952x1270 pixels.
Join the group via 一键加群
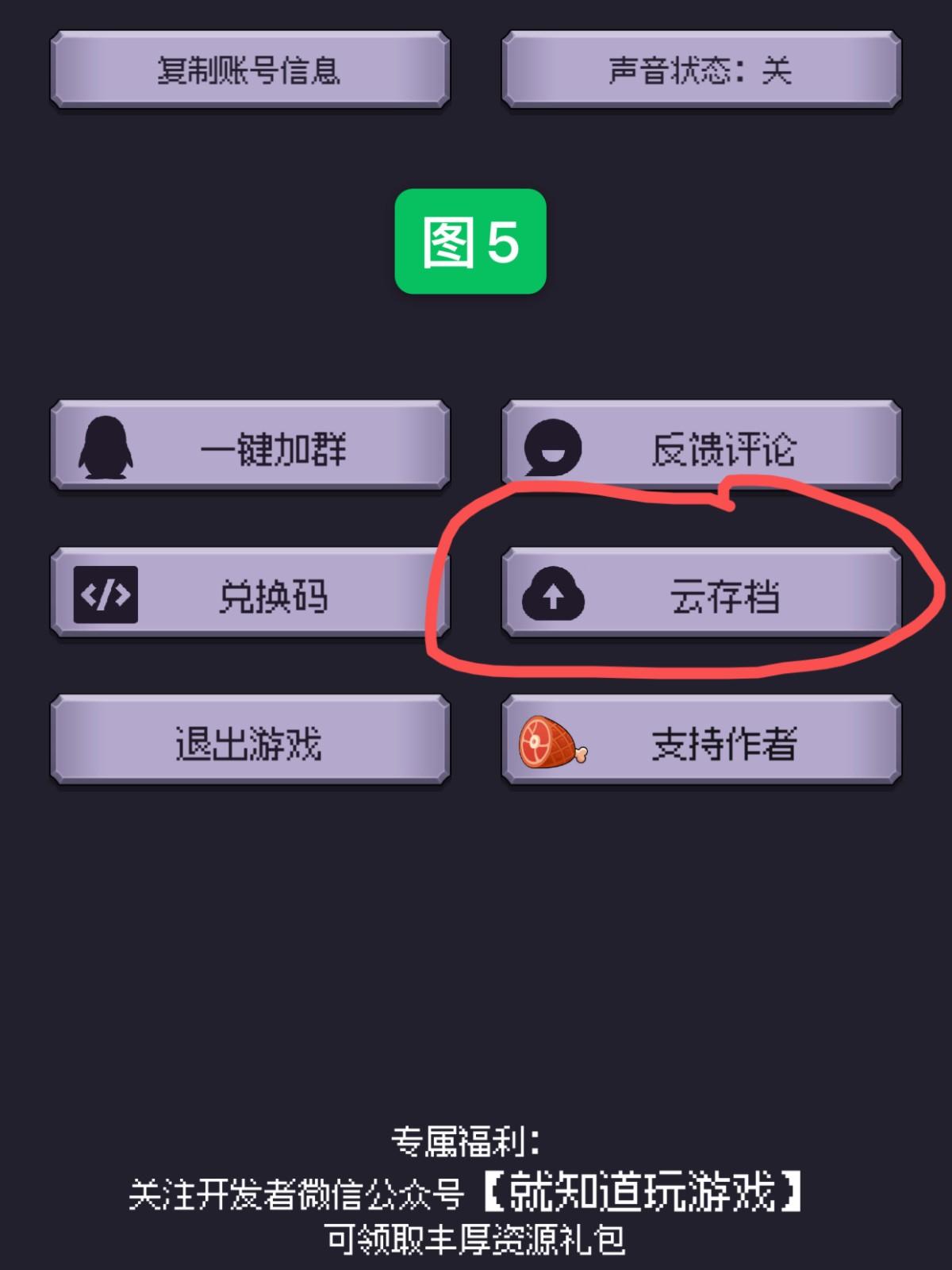pos(250,446)
